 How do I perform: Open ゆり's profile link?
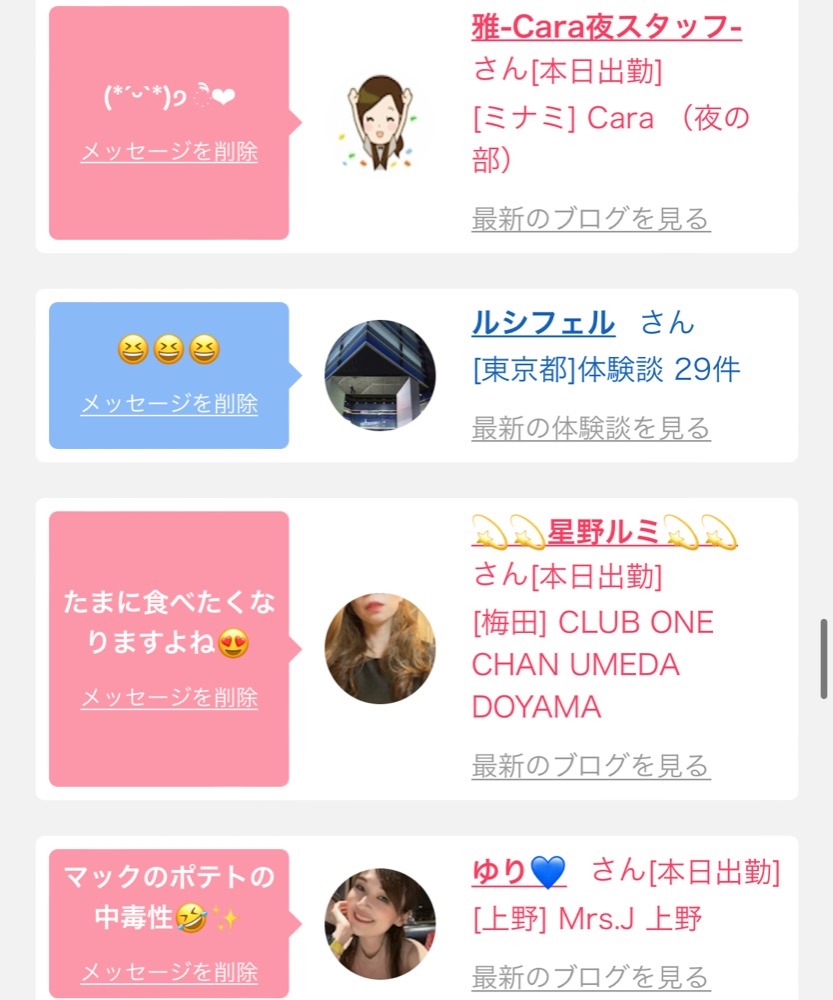point(519,872)
